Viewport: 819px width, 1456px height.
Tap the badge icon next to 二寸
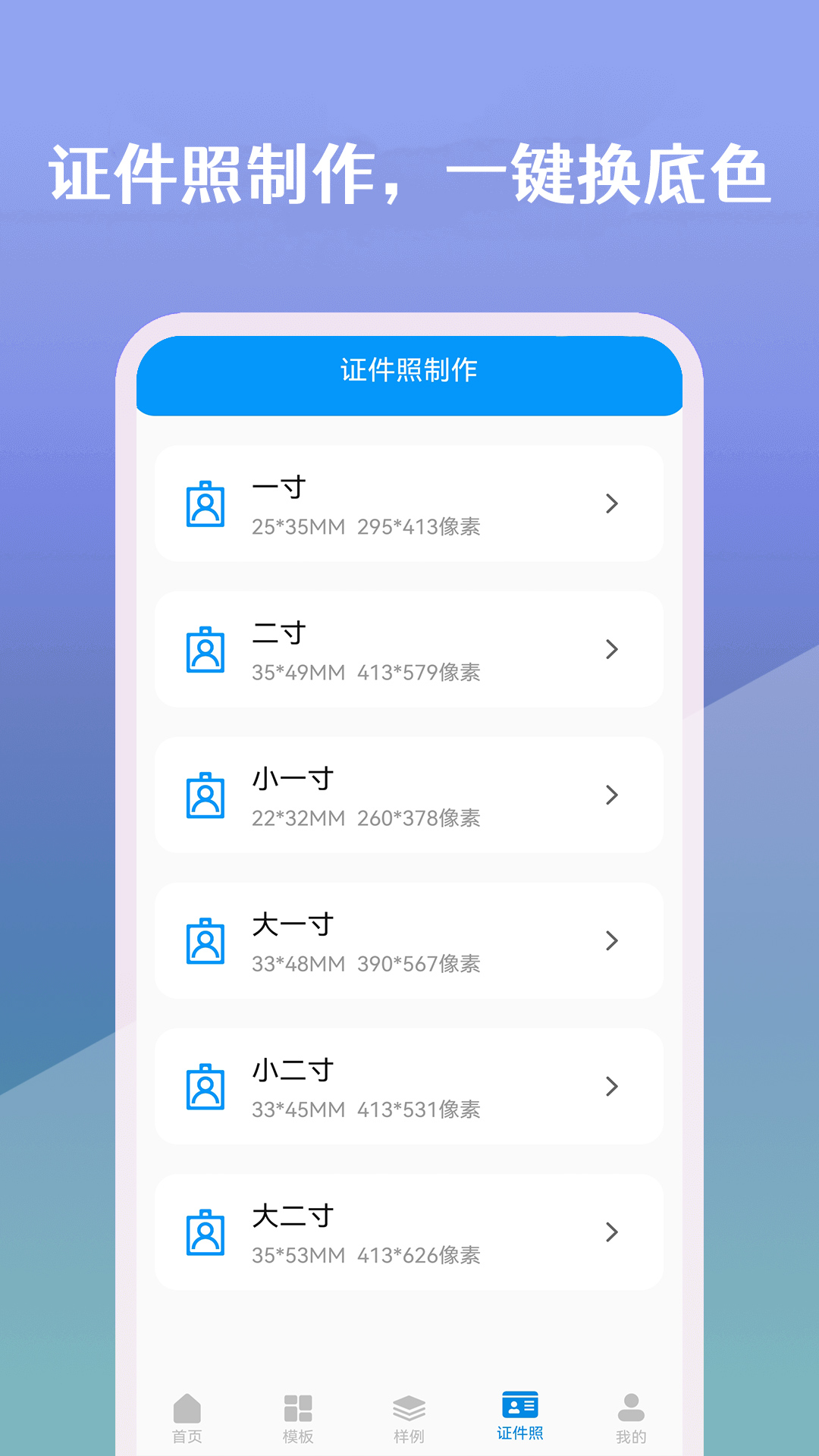pos(206,651)
